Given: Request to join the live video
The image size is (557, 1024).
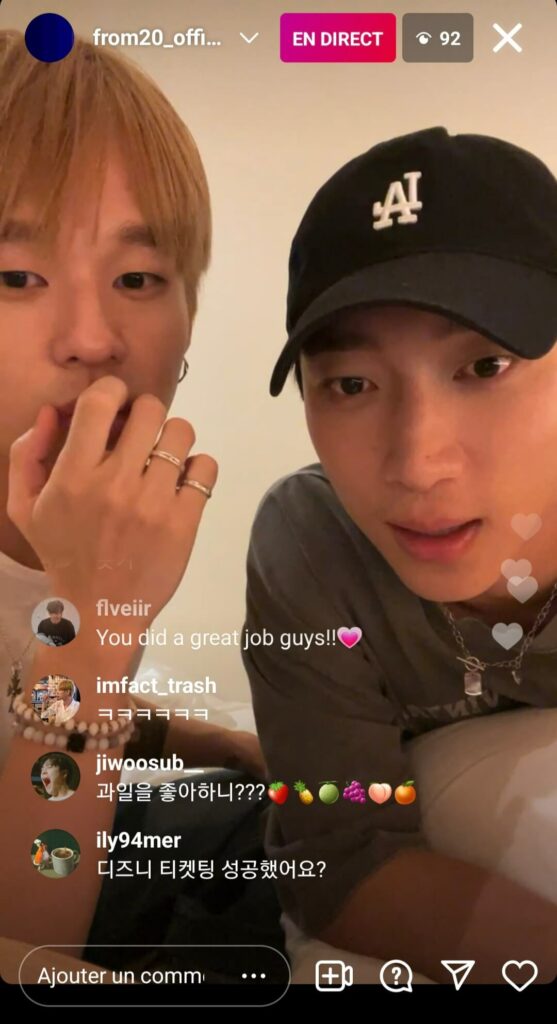Looking at the screenshot, I should 334,976.
